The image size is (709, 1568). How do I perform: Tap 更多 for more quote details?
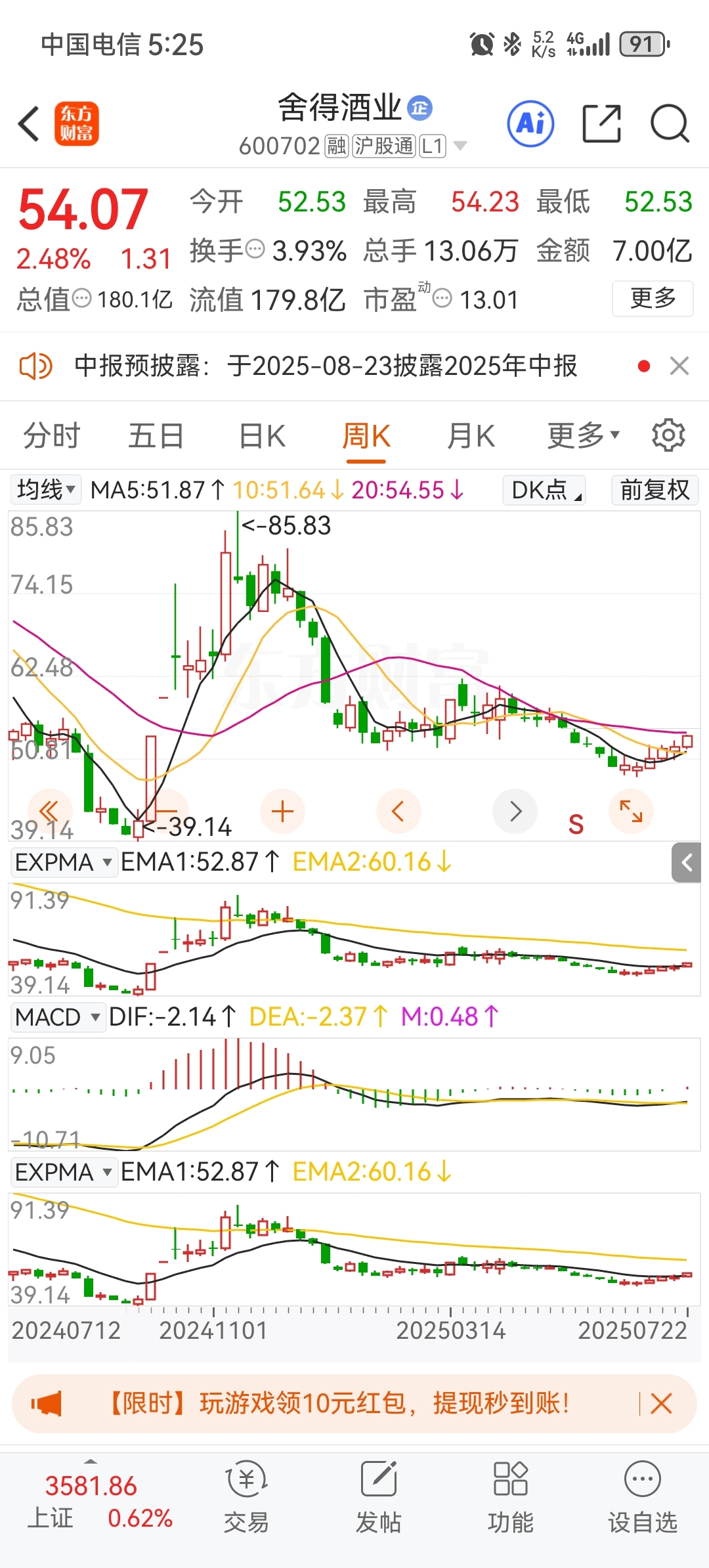[x=653, y=299]
